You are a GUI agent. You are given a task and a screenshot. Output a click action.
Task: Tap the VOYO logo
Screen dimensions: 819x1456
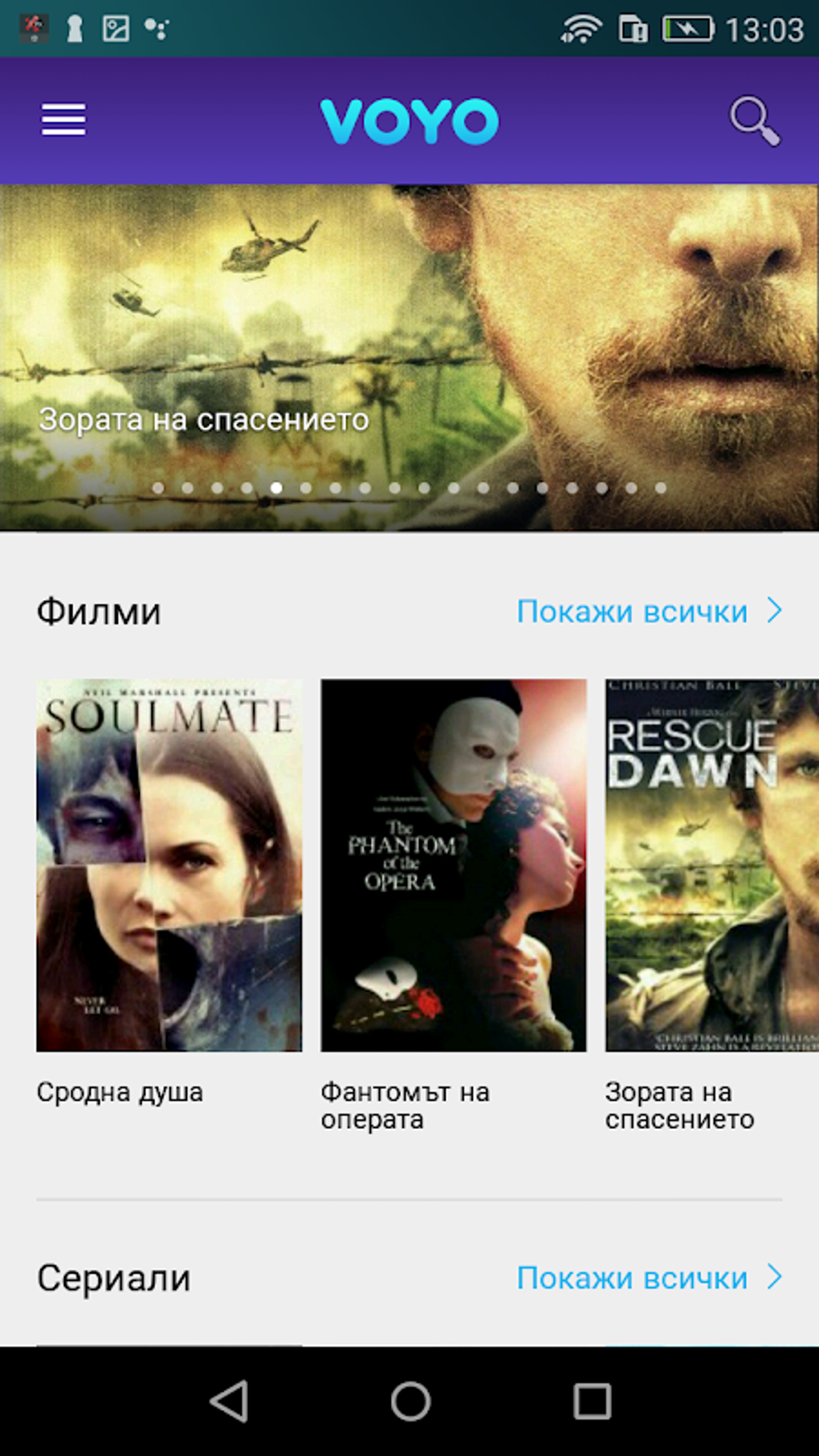(409, 120)
